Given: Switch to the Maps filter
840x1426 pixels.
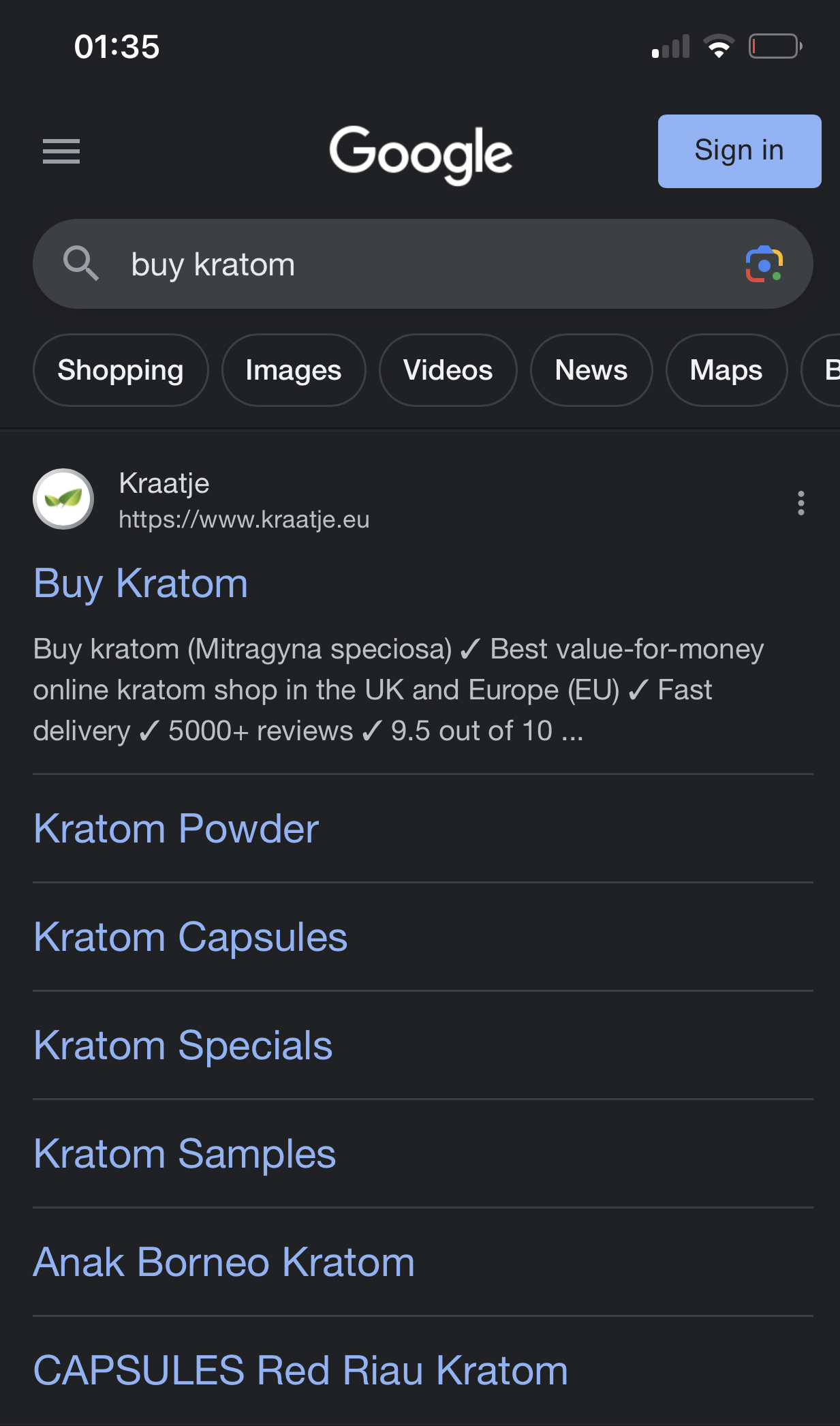Looking at the screenshot, I should point(726,370).
